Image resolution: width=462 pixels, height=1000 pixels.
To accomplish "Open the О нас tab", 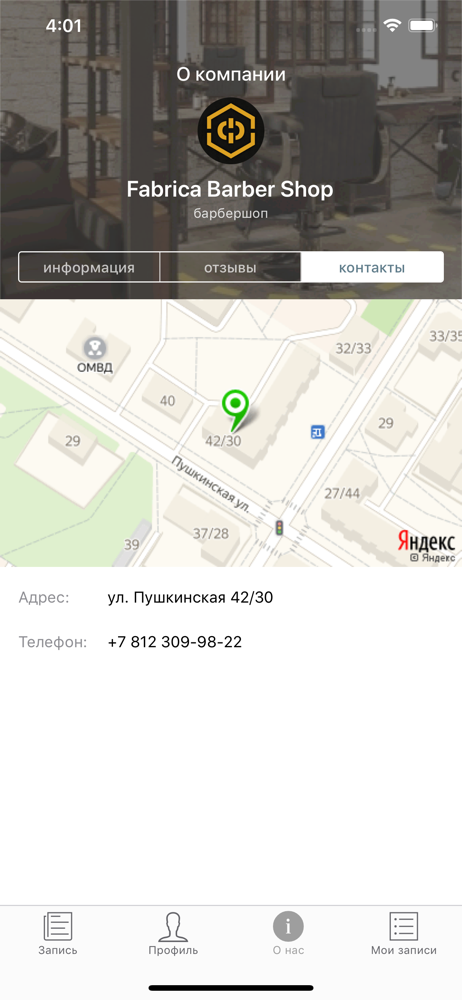I will (x=288, y=934).
